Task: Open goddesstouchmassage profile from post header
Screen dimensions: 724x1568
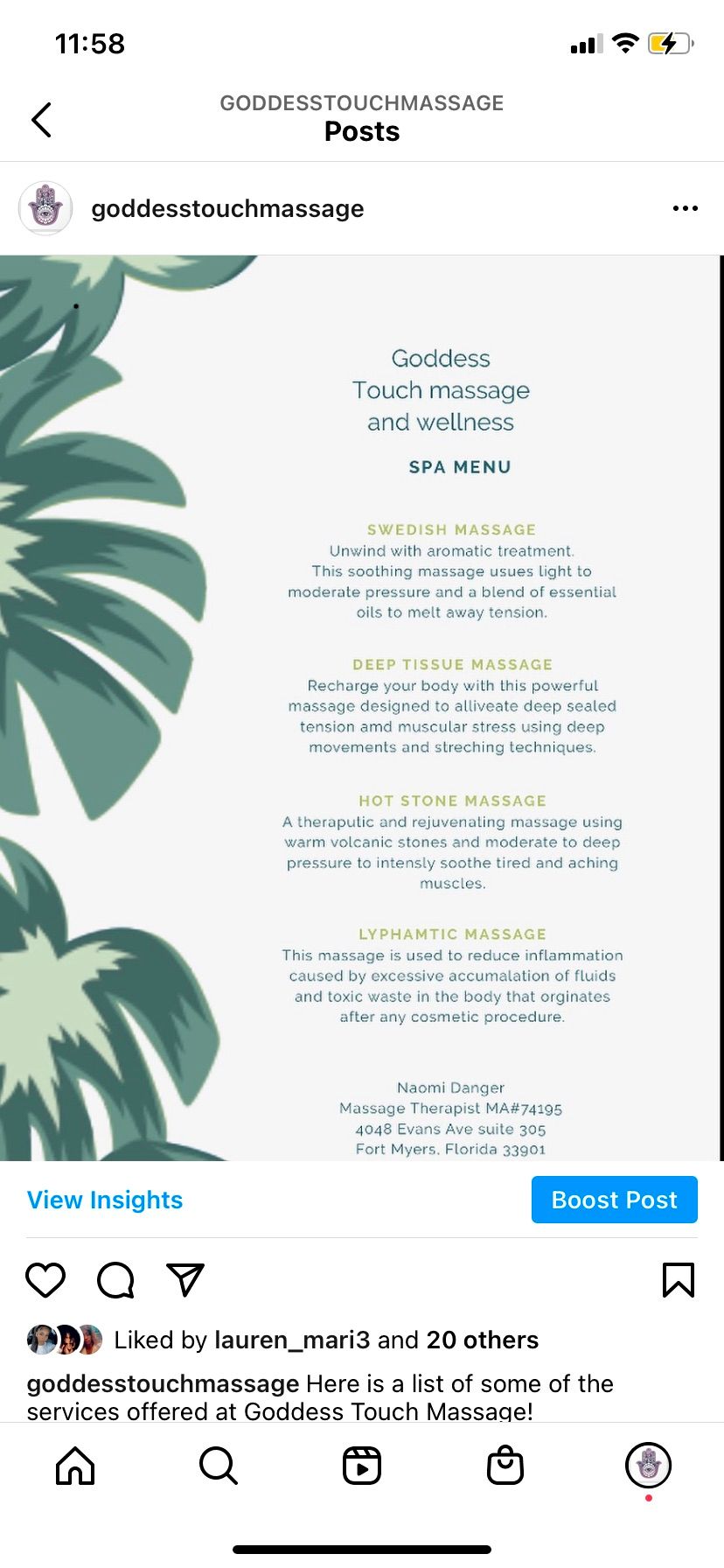Action: 227,209
